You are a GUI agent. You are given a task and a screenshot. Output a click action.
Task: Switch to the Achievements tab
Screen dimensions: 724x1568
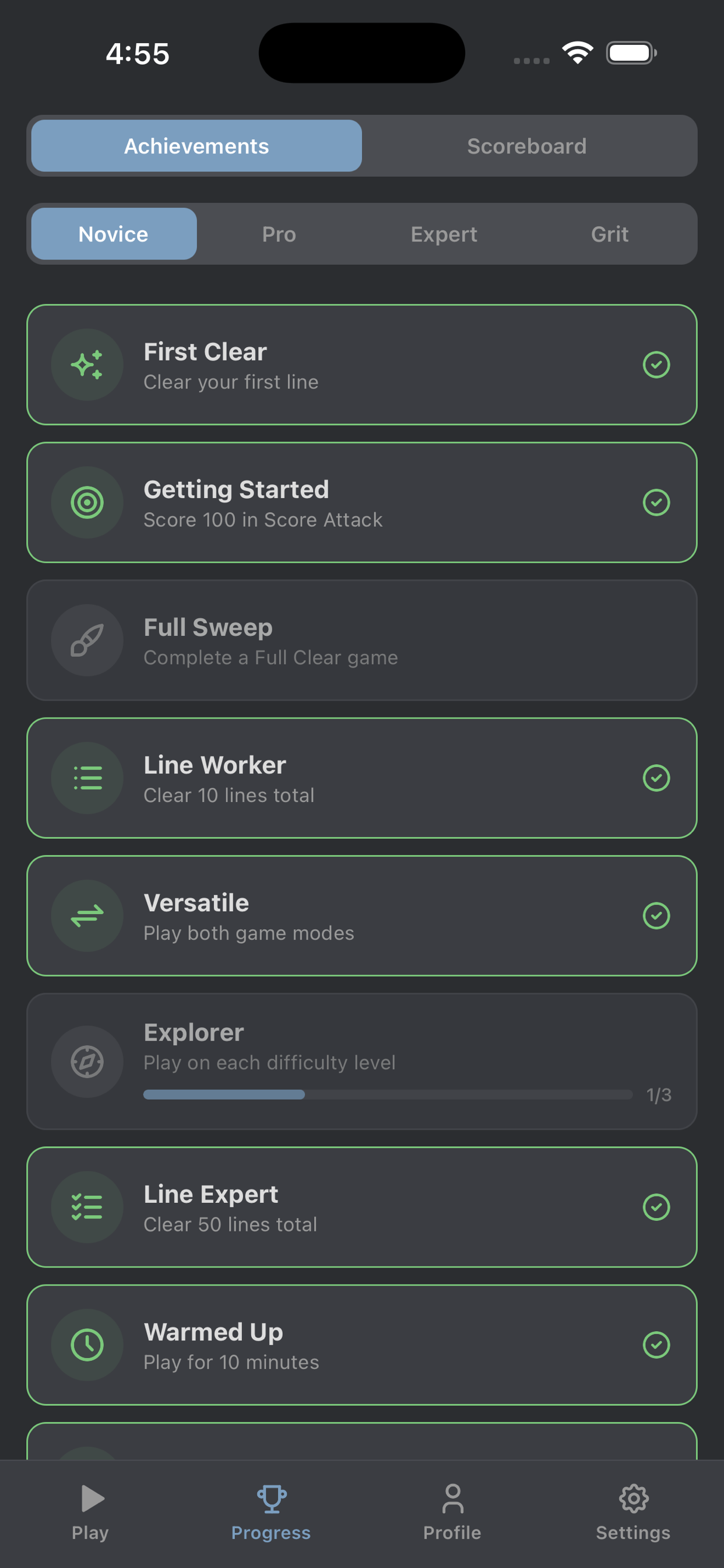tap(196, 145)
